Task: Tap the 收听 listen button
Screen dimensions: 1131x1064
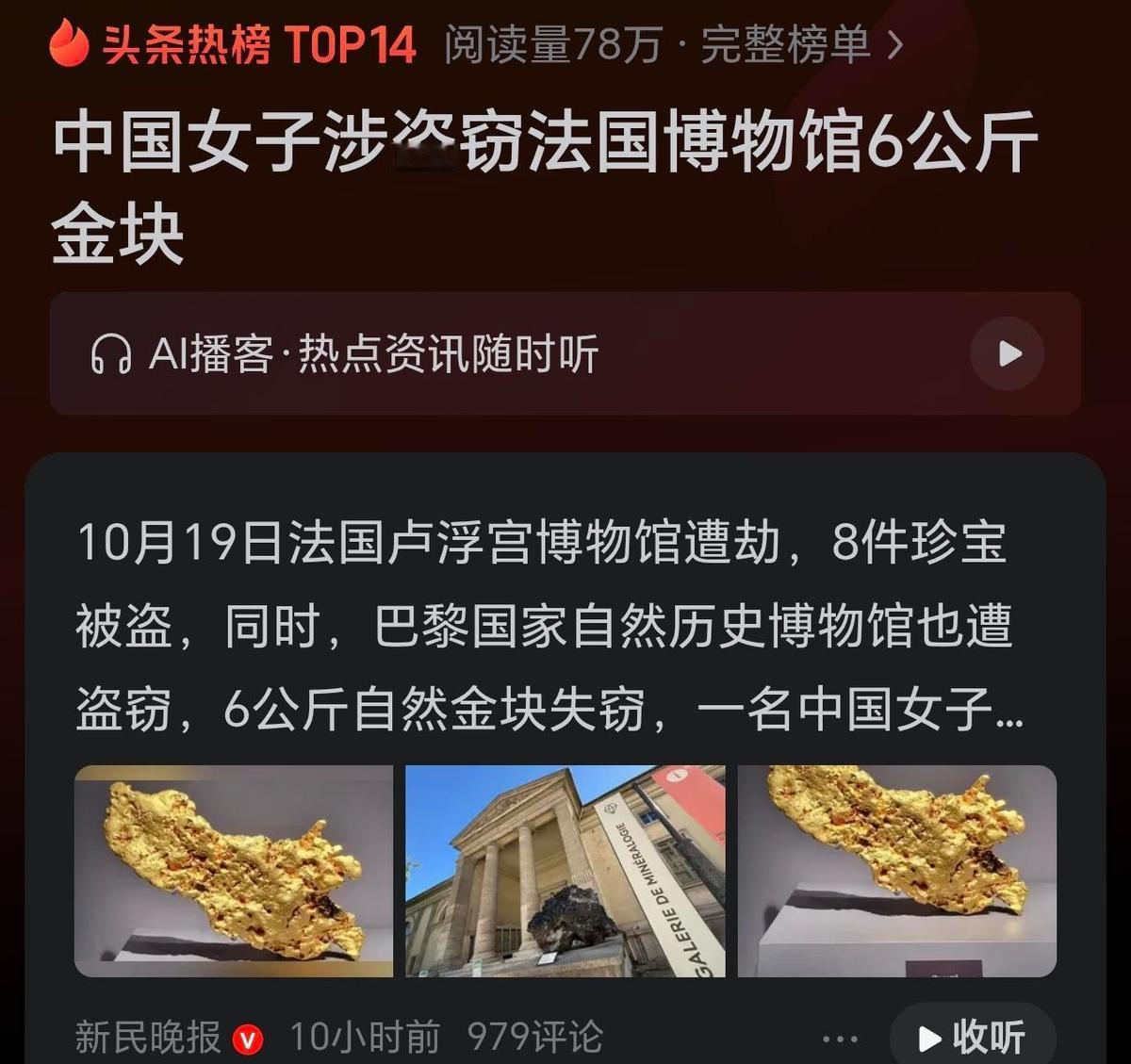Action: [x=972, y=1037]
